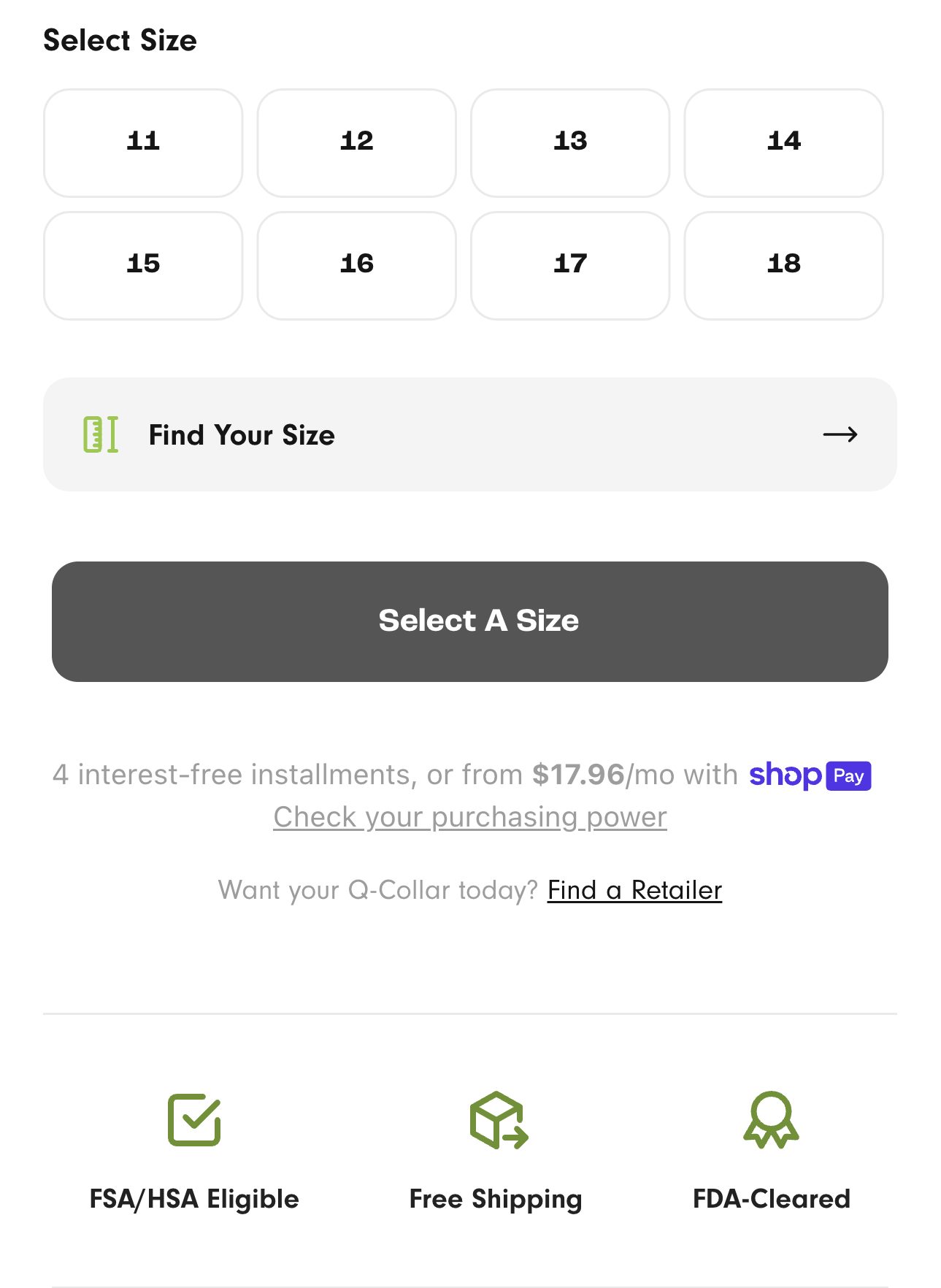This screenshot has height=1288, width=941.
Task: Click the green ruler measurement icon
Action: tap(101, 434)
